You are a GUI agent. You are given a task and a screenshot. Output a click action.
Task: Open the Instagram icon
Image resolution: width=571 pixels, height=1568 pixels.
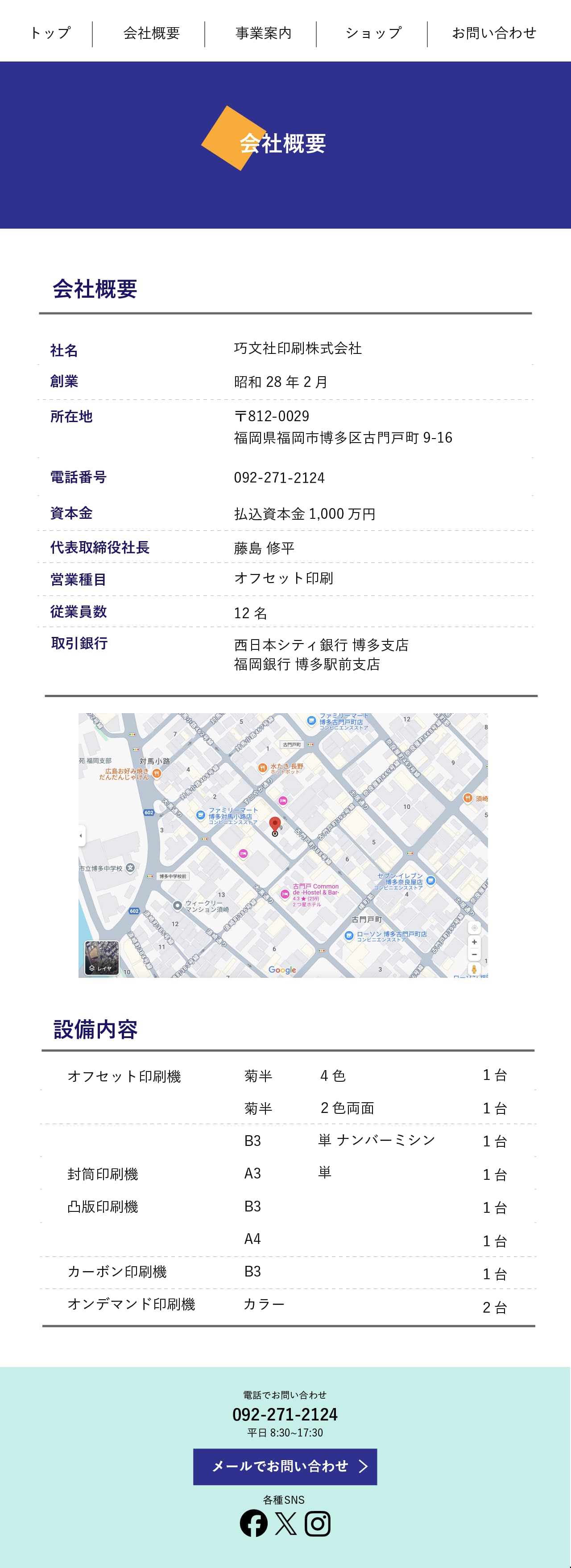(x=318, y=1523)
